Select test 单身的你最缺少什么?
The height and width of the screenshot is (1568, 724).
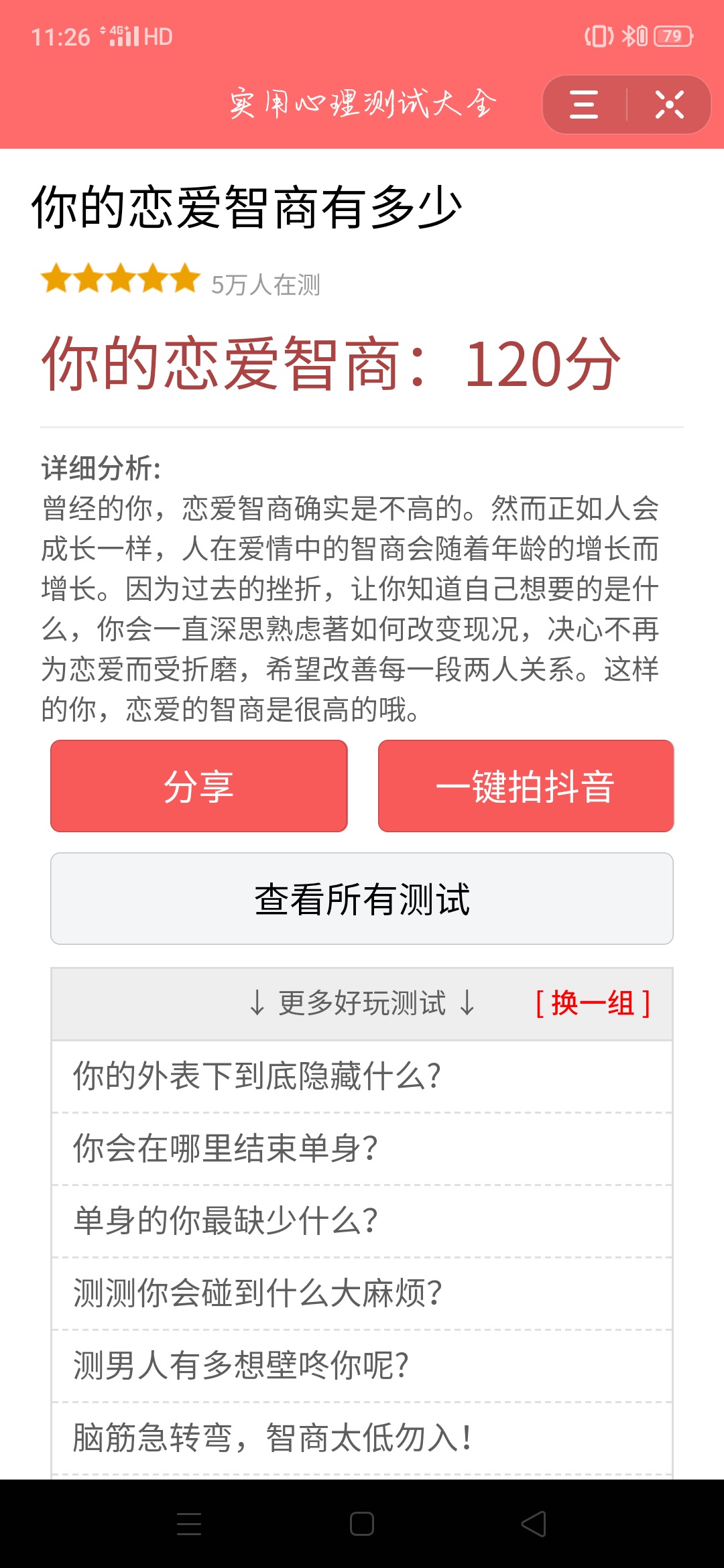click(226, 1221)
